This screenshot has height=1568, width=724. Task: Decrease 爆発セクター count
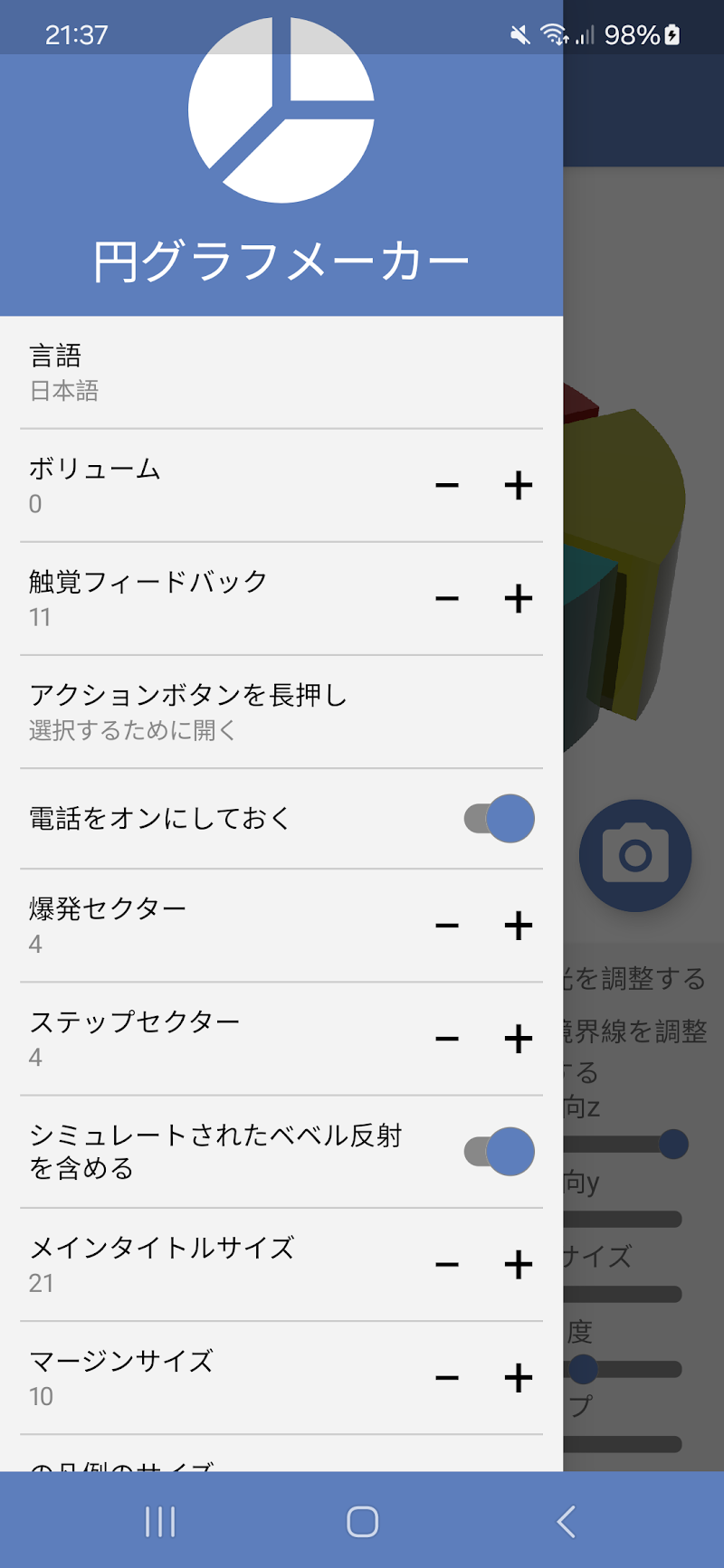pos(447,926)
